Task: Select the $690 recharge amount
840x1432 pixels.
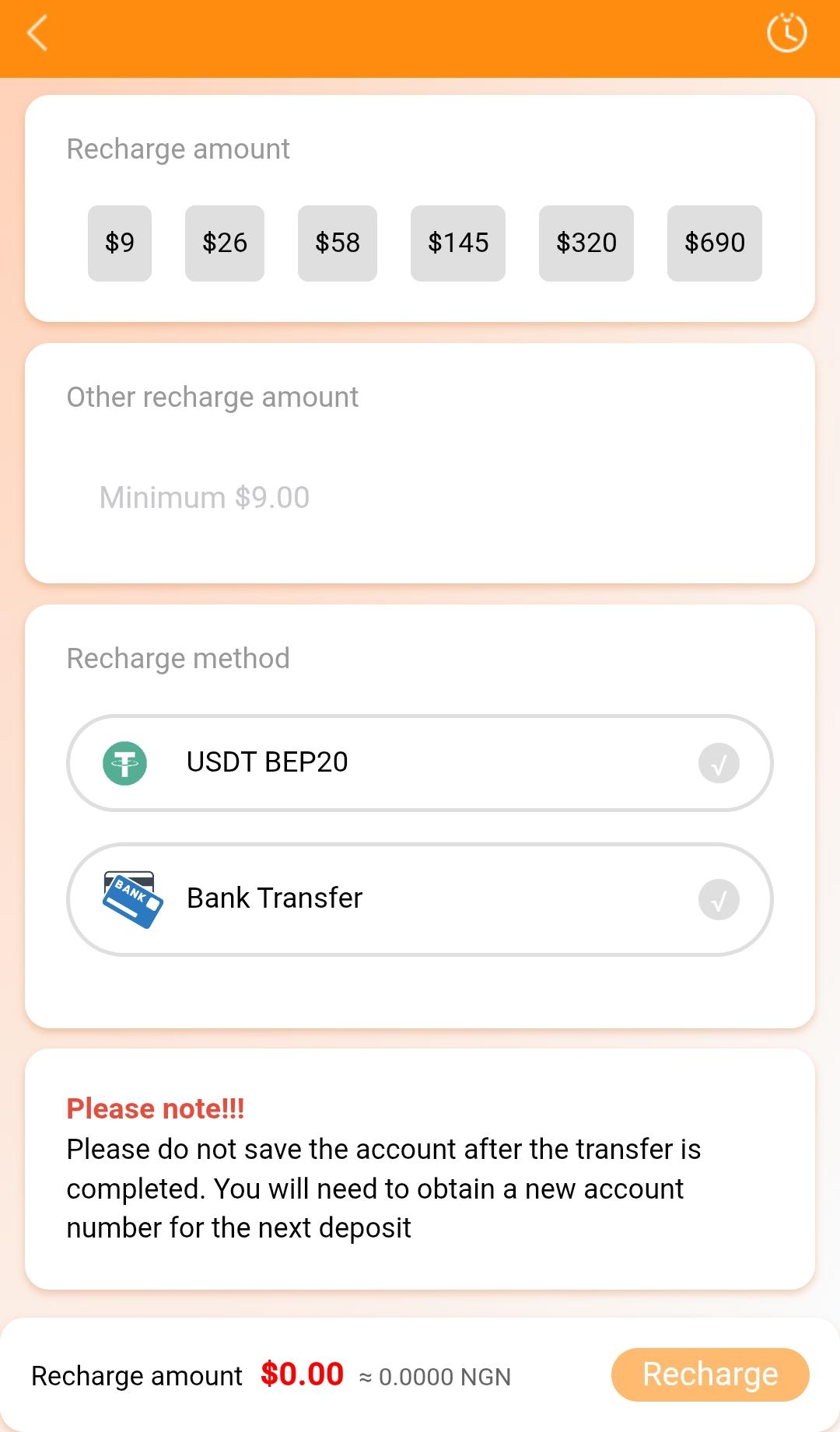Action: (714, 243)
